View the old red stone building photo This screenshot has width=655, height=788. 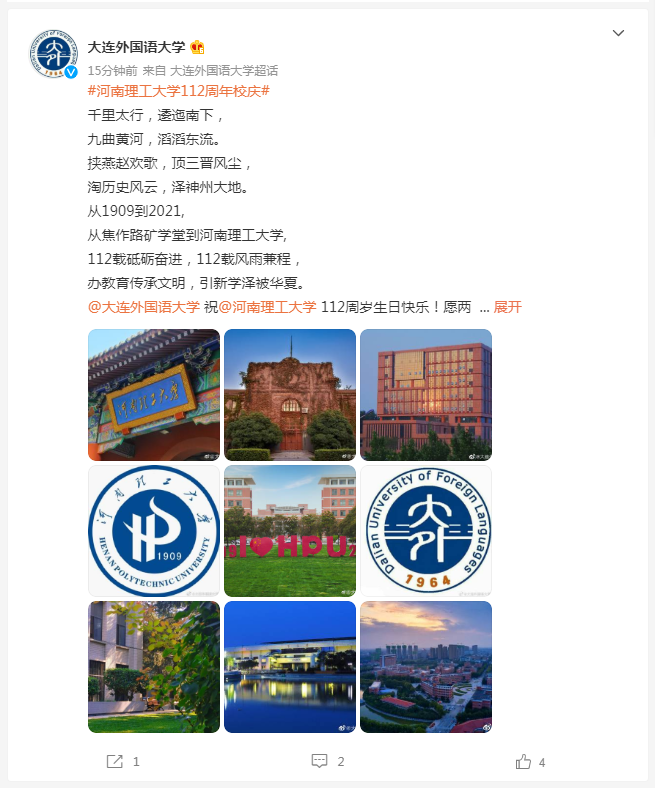[x=290, y=395]
